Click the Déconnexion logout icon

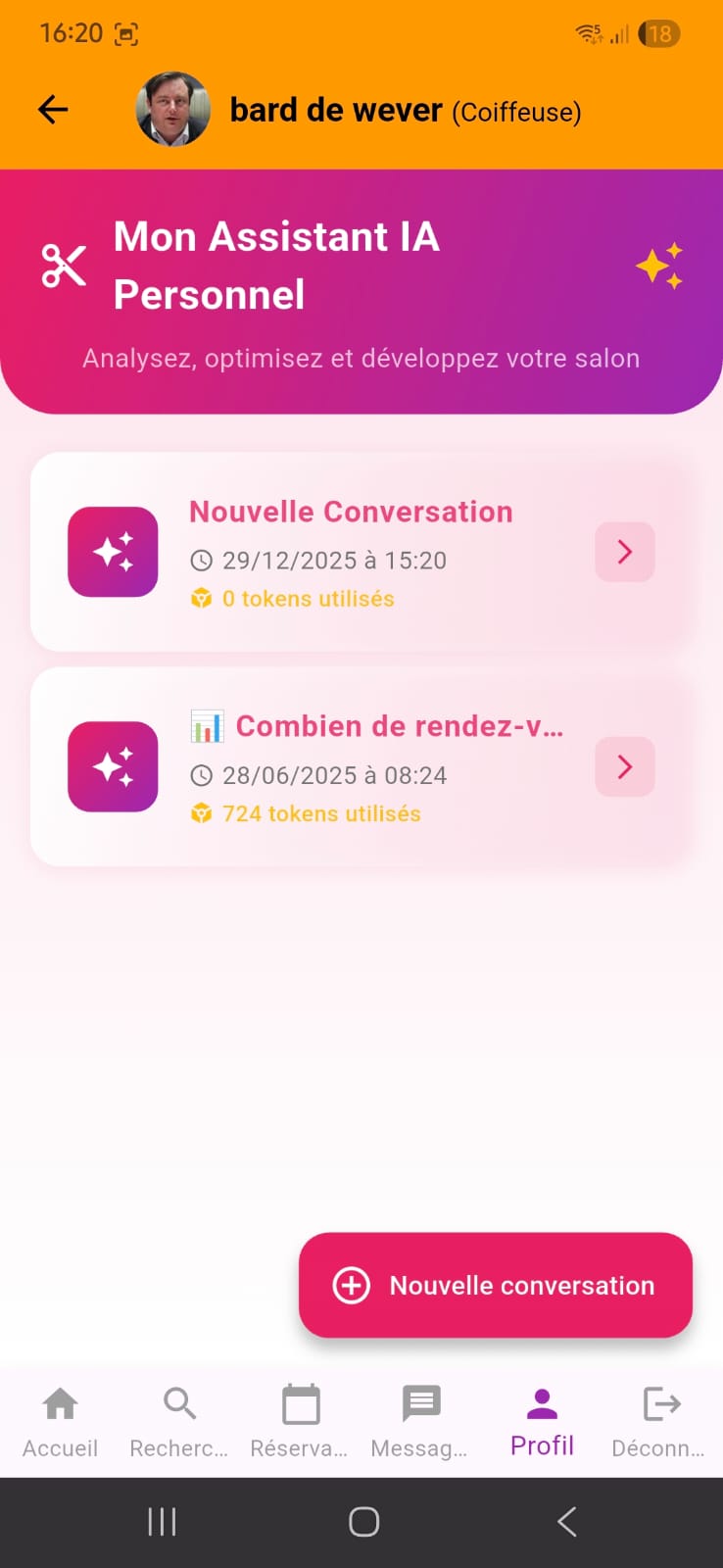tap(659, 1403)
